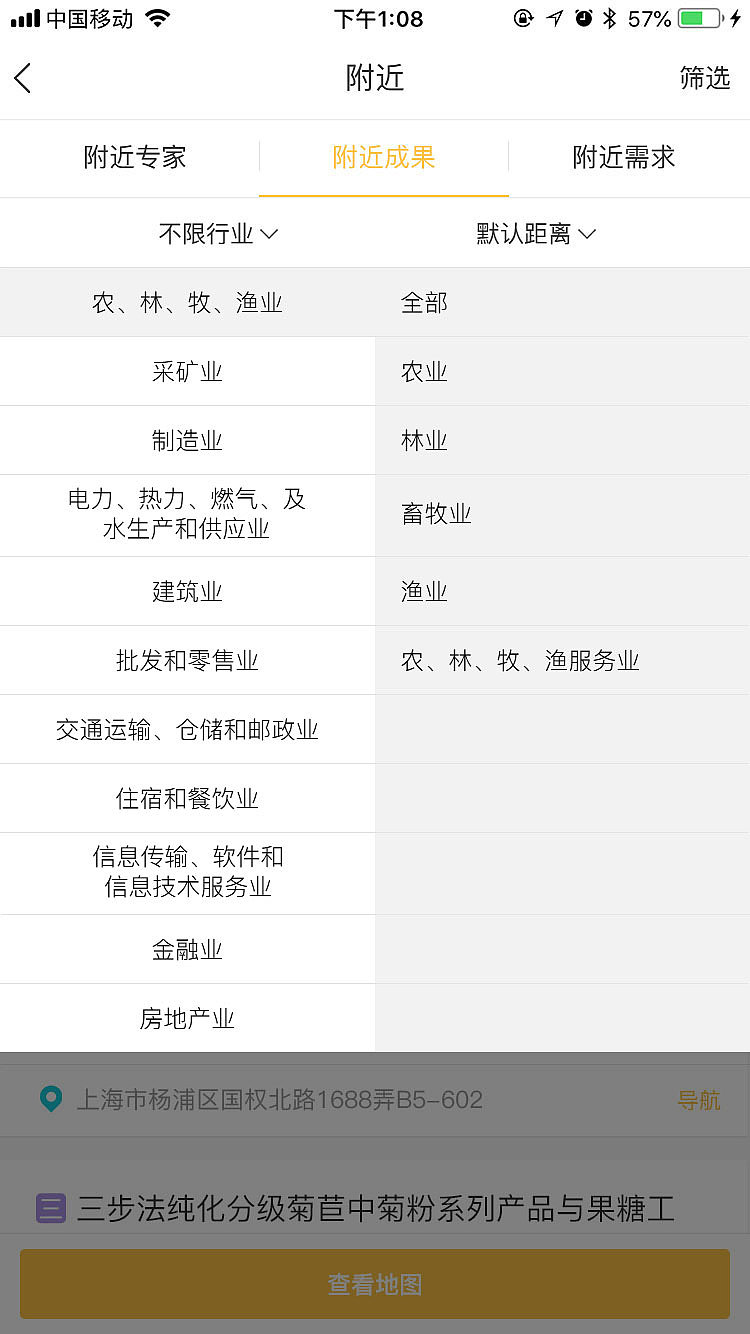Tap the 导航 navigation link
The width and height of the screenshot is (750, 1334).
pyautogui.click(x=699, y=1100)
